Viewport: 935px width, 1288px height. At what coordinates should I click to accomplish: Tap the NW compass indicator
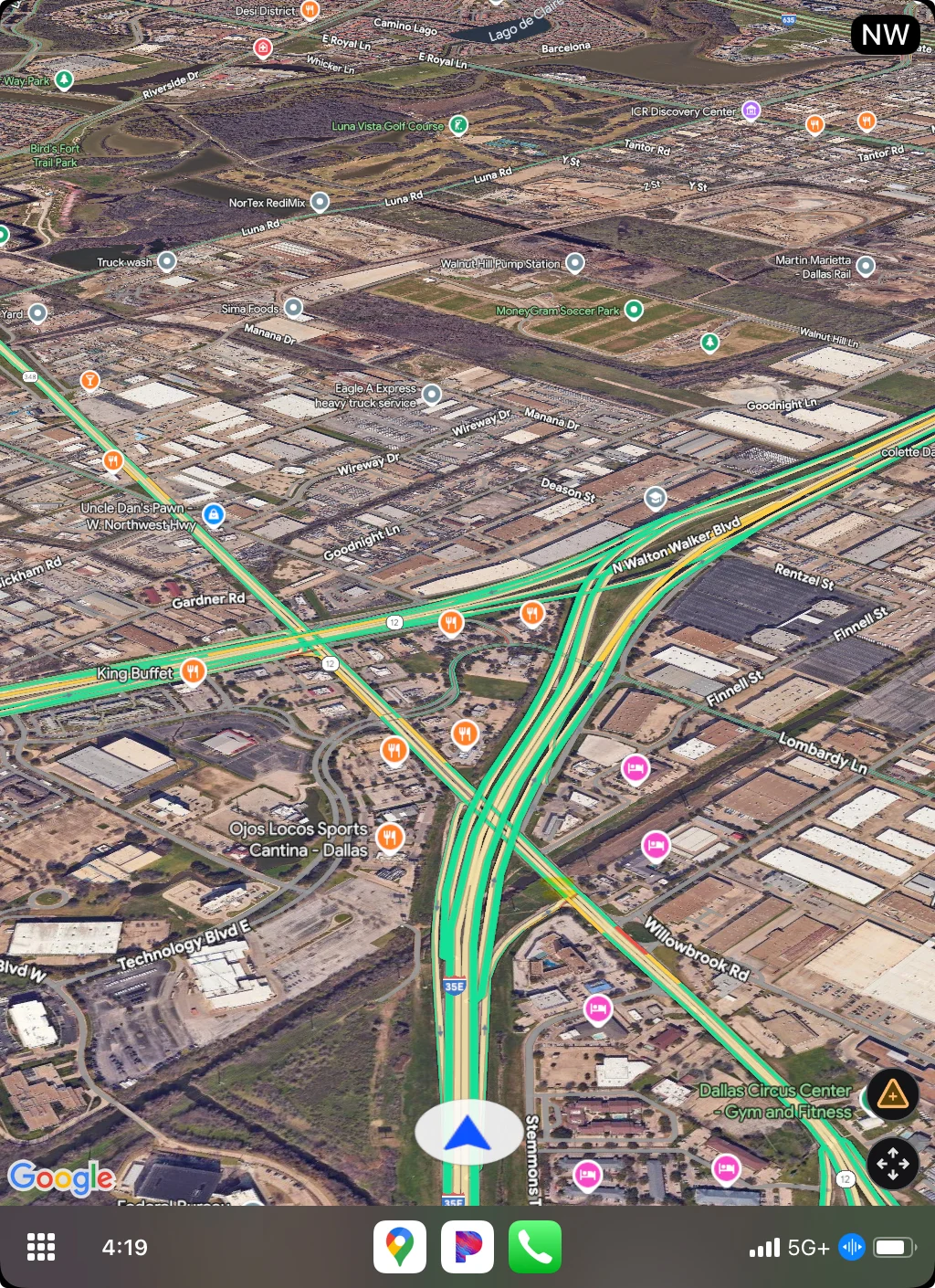tap(885, 35)
